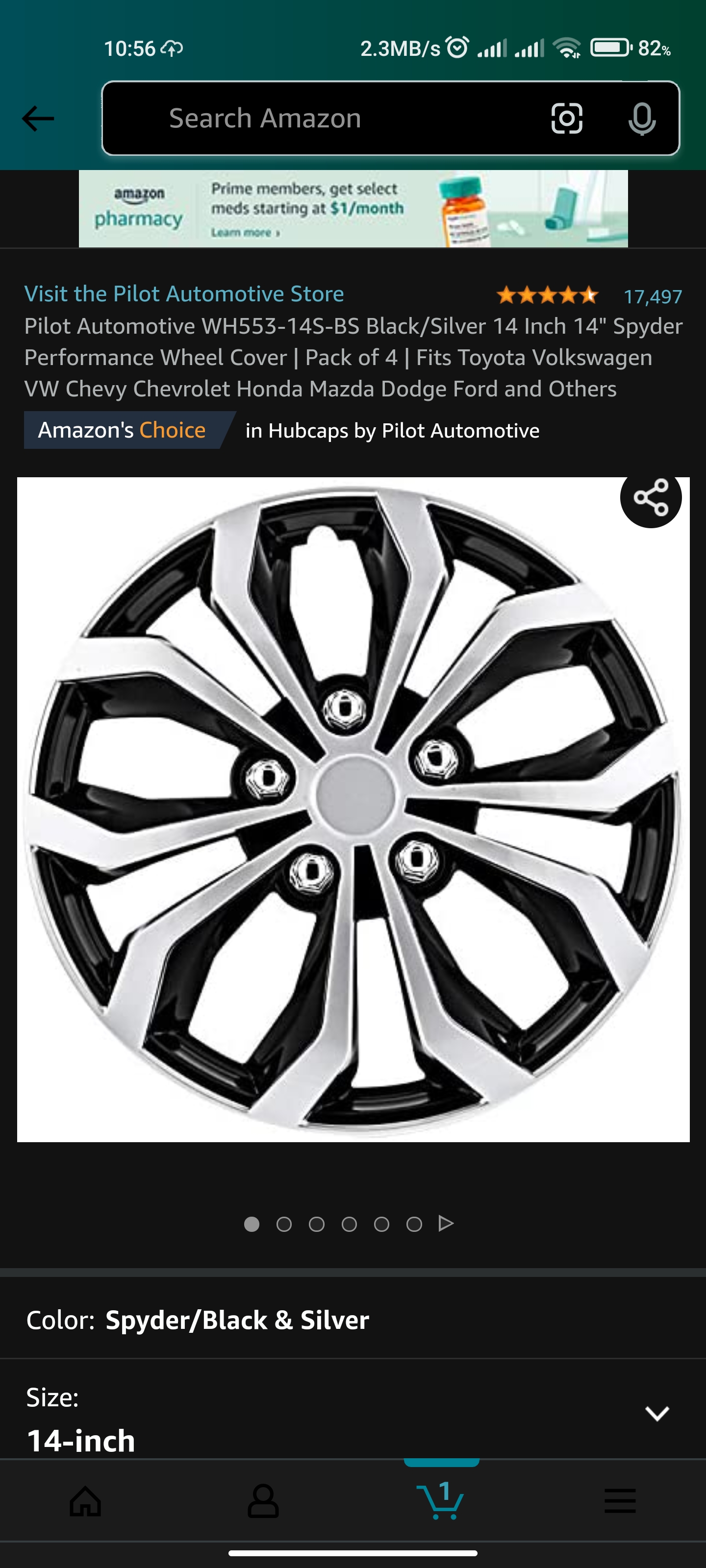Start voice search with microphone
The image size is (706, 1568).
coord(641,118)
